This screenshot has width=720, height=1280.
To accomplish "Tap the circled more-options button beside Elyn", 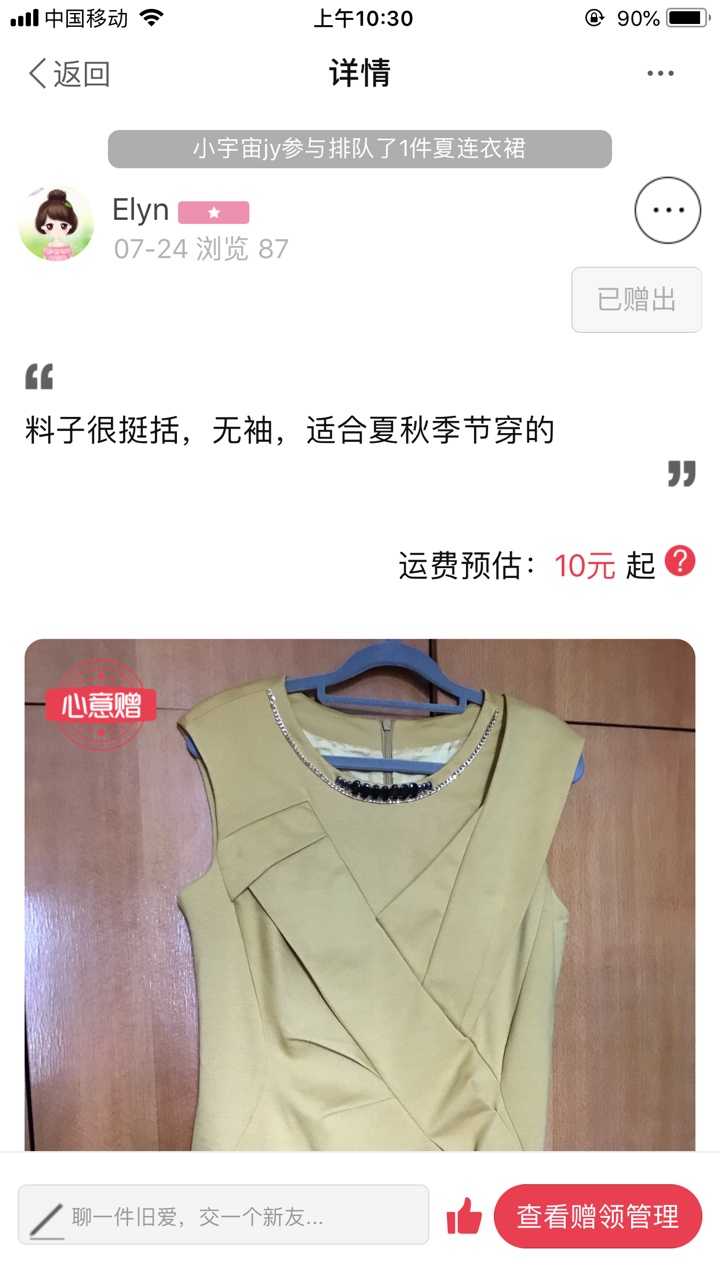I will tap(667, 210).
